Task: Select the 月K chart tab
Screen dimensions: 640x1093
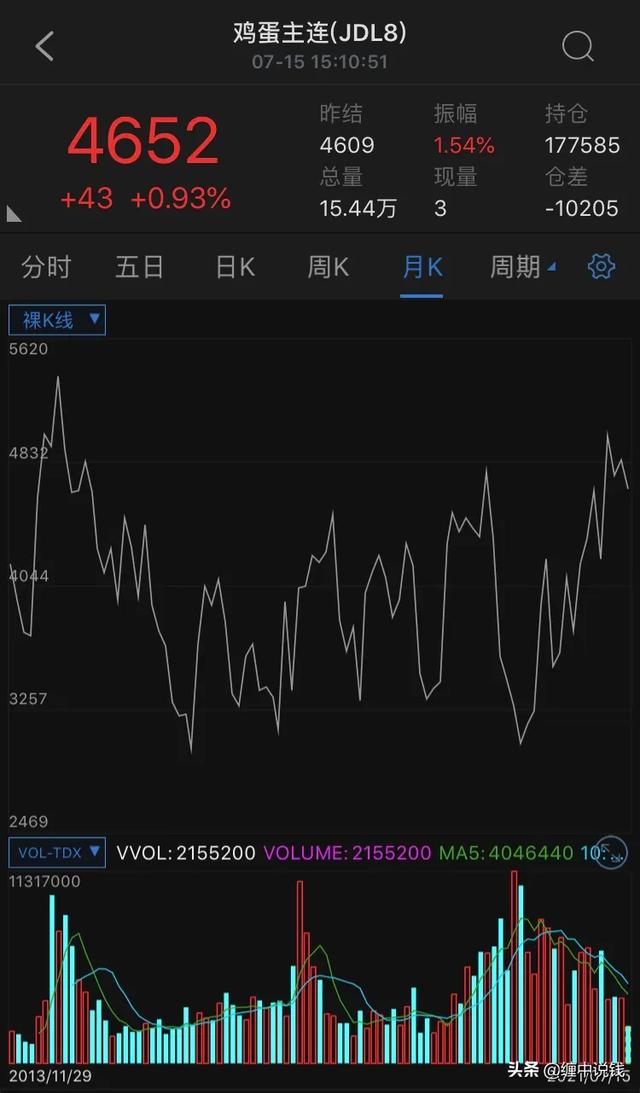Action: tap(422, 267)
